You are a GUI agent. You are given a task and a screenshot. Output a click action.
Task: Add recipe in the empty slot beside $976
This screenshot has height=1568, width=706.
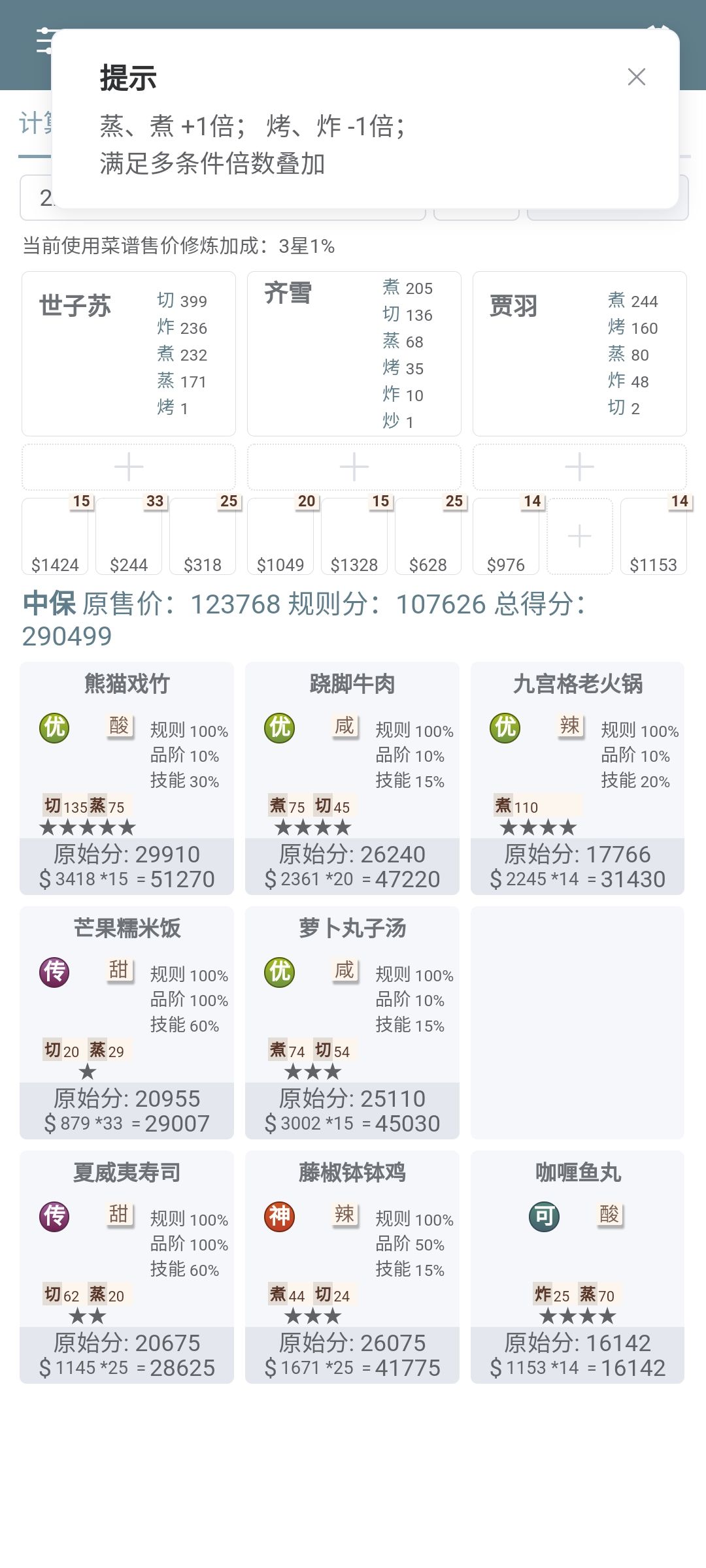point(580,536)
